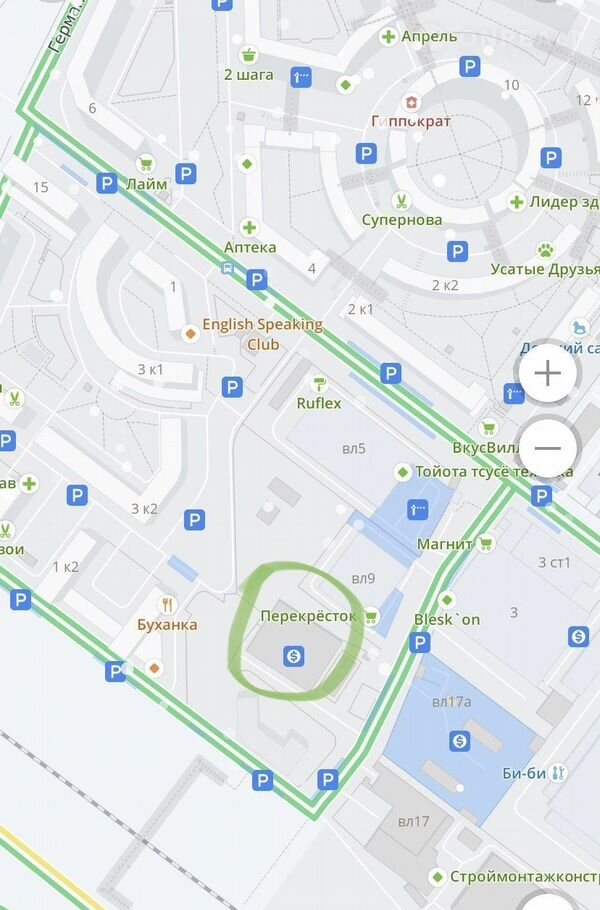The image size is (600, 910).
Task: Select the Усатые Друзья pet marker
Action: tap(545, 250)
